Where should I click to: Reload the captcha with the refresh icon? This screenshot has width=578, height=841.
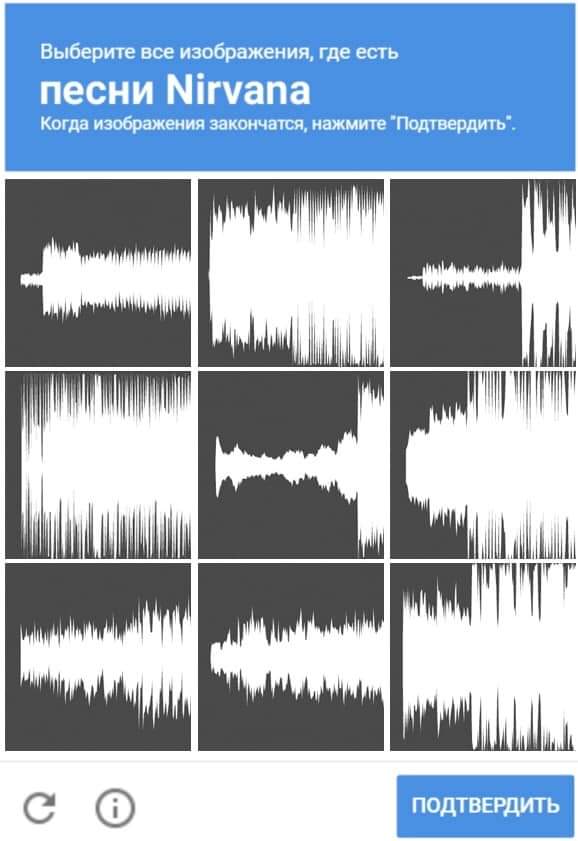(x=40, y=808)
